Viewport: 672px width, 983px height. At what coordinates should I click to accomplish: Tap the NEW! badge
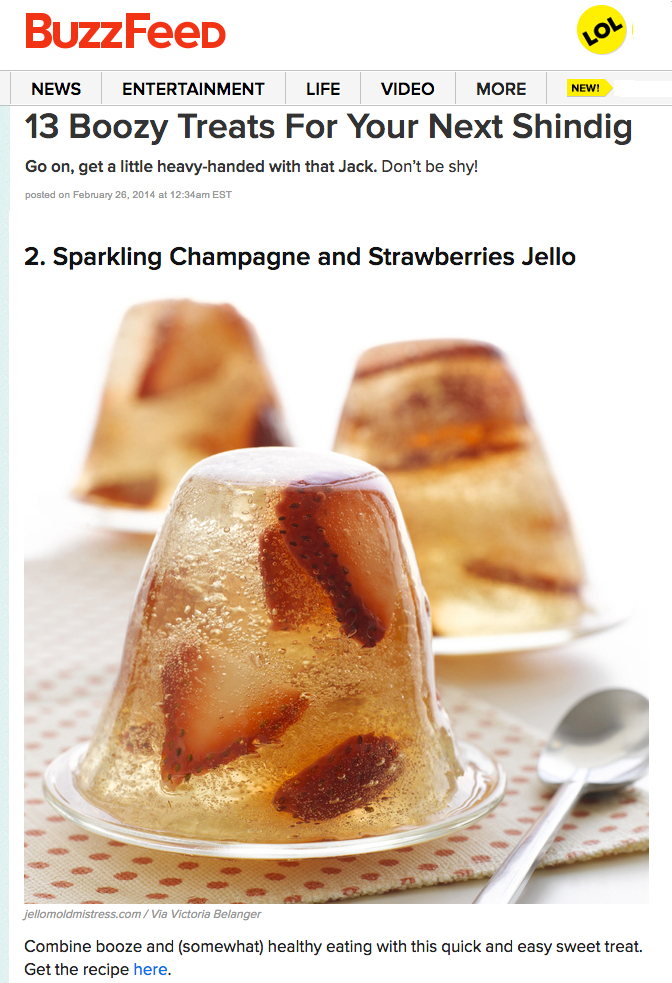587,88
